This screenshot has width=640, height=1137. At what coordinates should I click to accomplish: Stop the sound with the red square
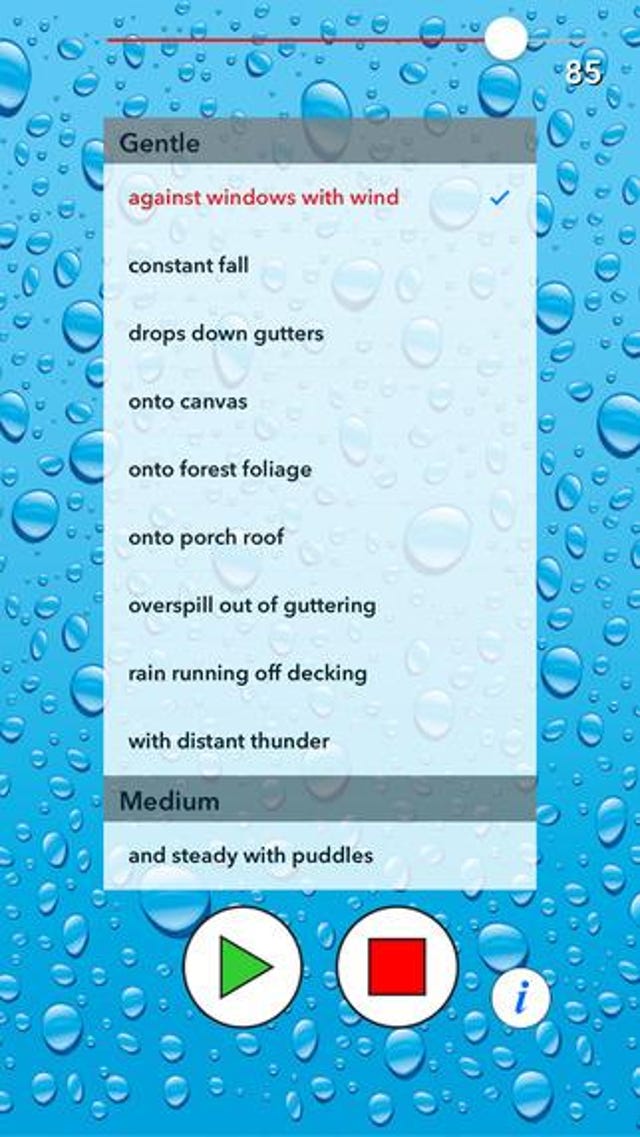[x=397, y=966]
